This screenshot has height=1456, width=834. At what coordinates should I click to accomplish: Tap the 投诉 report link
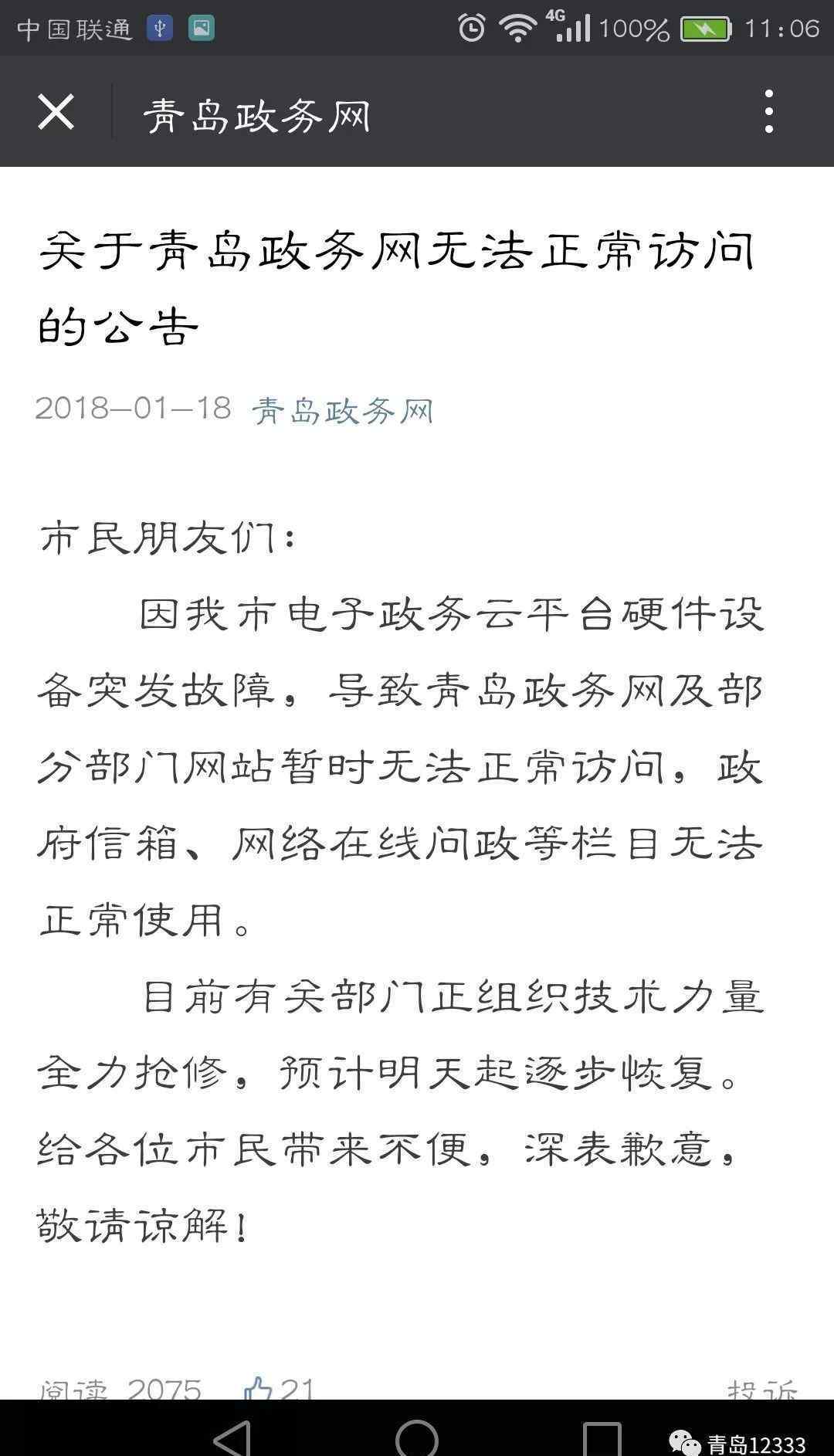(x=762, y=1392)
